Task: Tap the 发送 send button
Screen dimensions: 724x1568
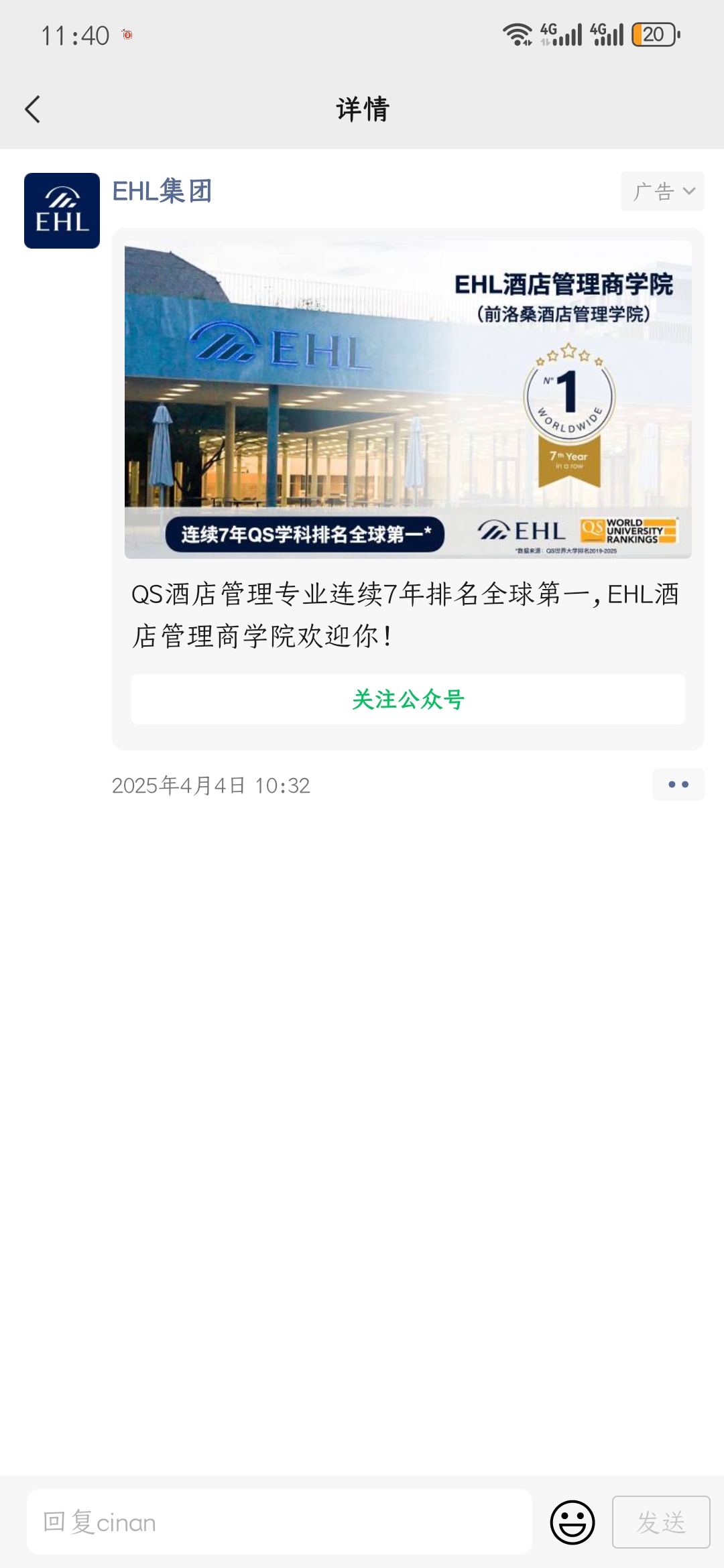Action: pyautogui.click(x=660, y=1522)
